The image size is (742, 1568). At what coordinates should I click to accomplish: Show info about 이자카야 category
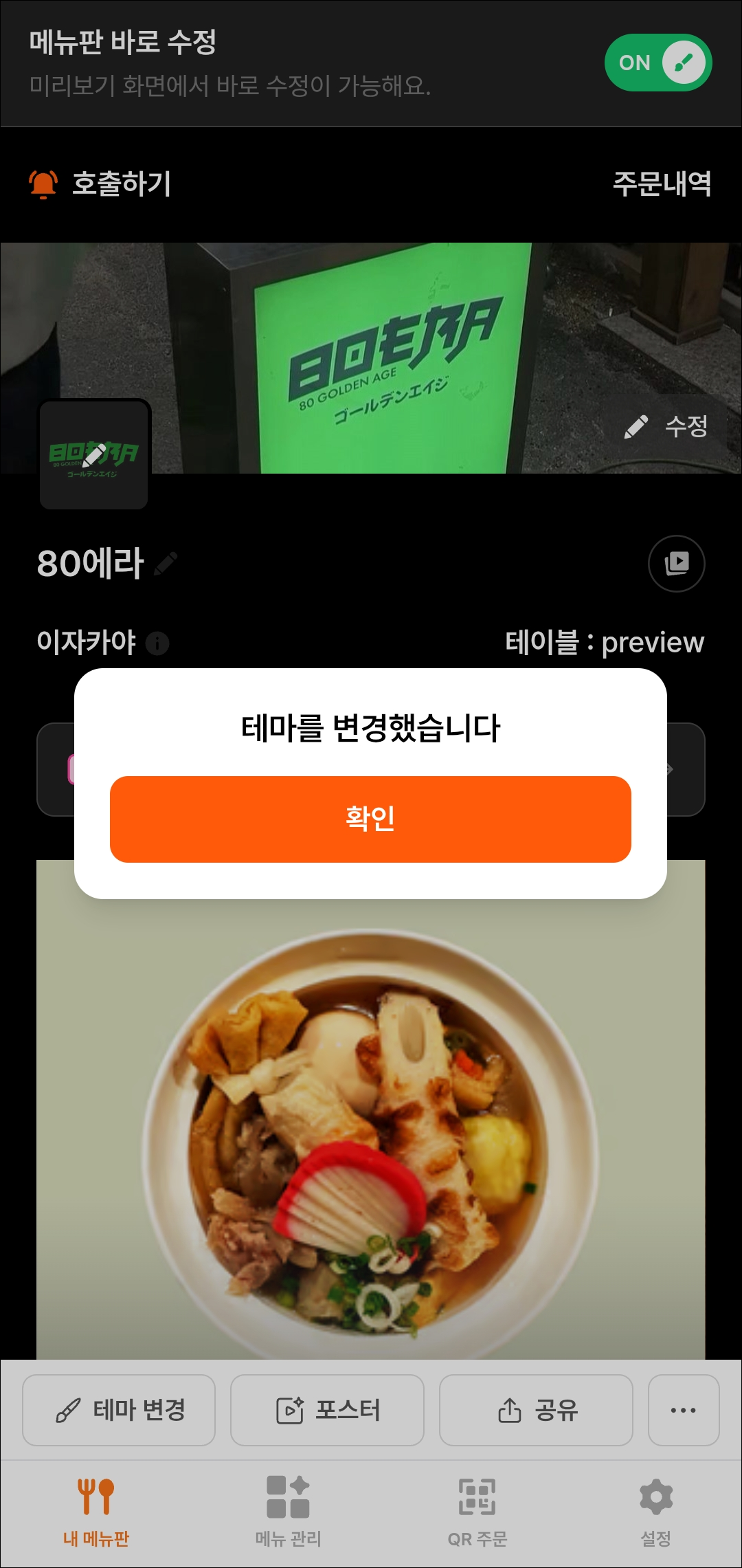157,643
